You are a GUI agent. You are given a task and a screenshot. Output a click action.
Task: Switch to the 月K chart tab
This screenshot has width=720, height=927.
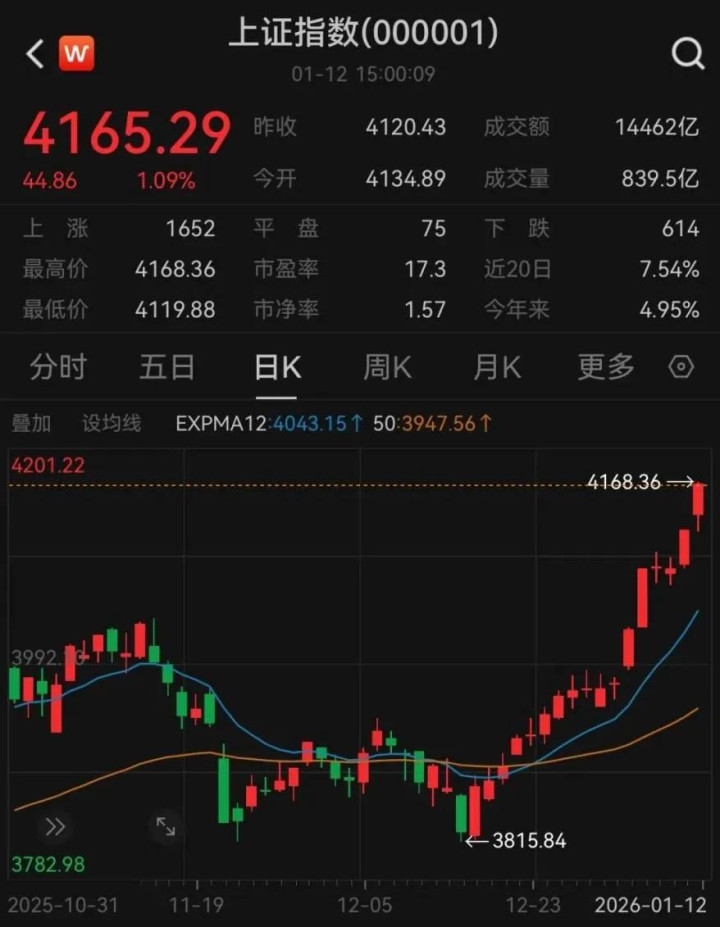pyautogui.click(x=496, y=368)
